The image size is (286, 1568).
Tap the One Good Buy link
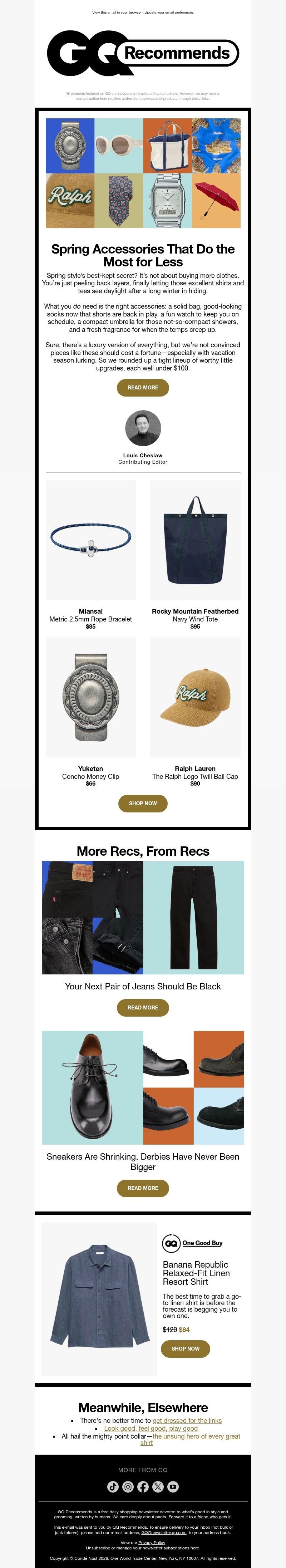pyautogui.click(x=202, y=1243)
